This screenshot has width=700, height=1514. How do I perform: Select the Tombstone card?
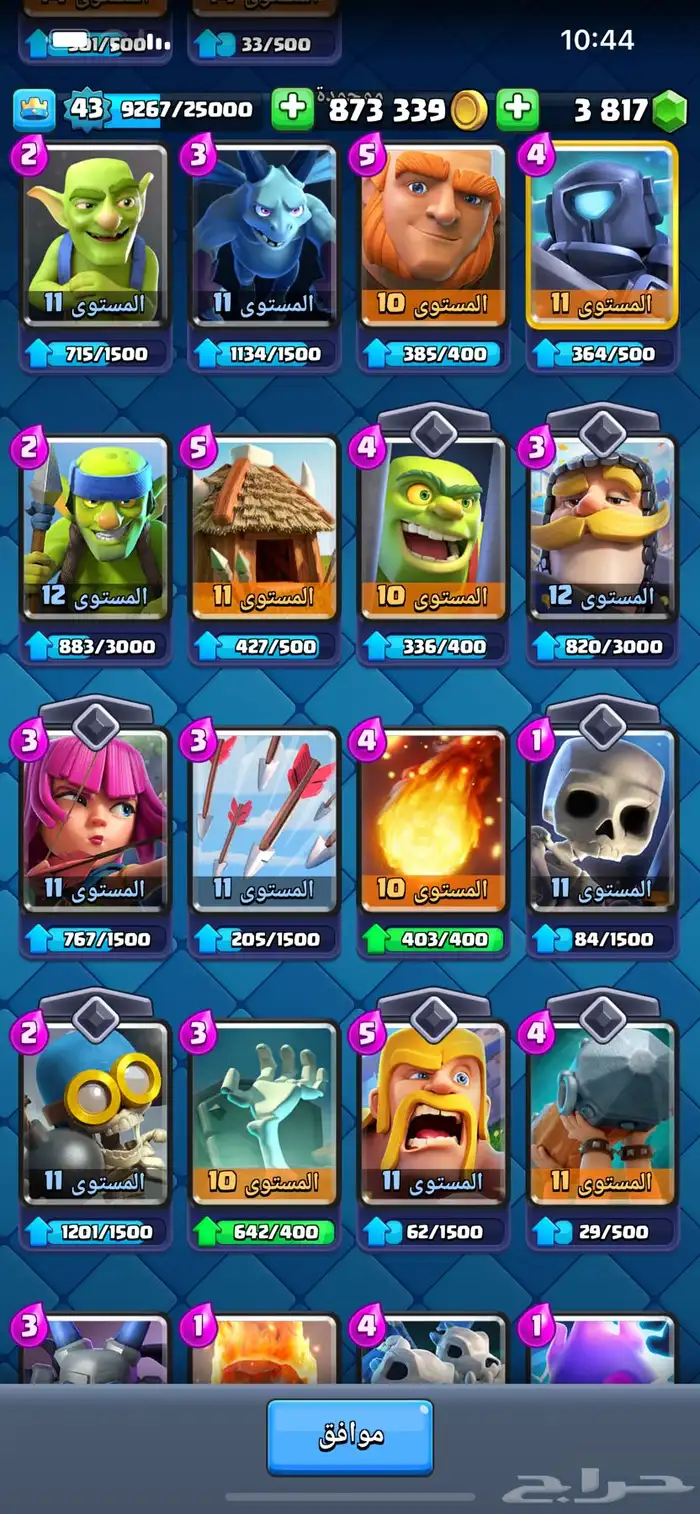coord(265,1113)
